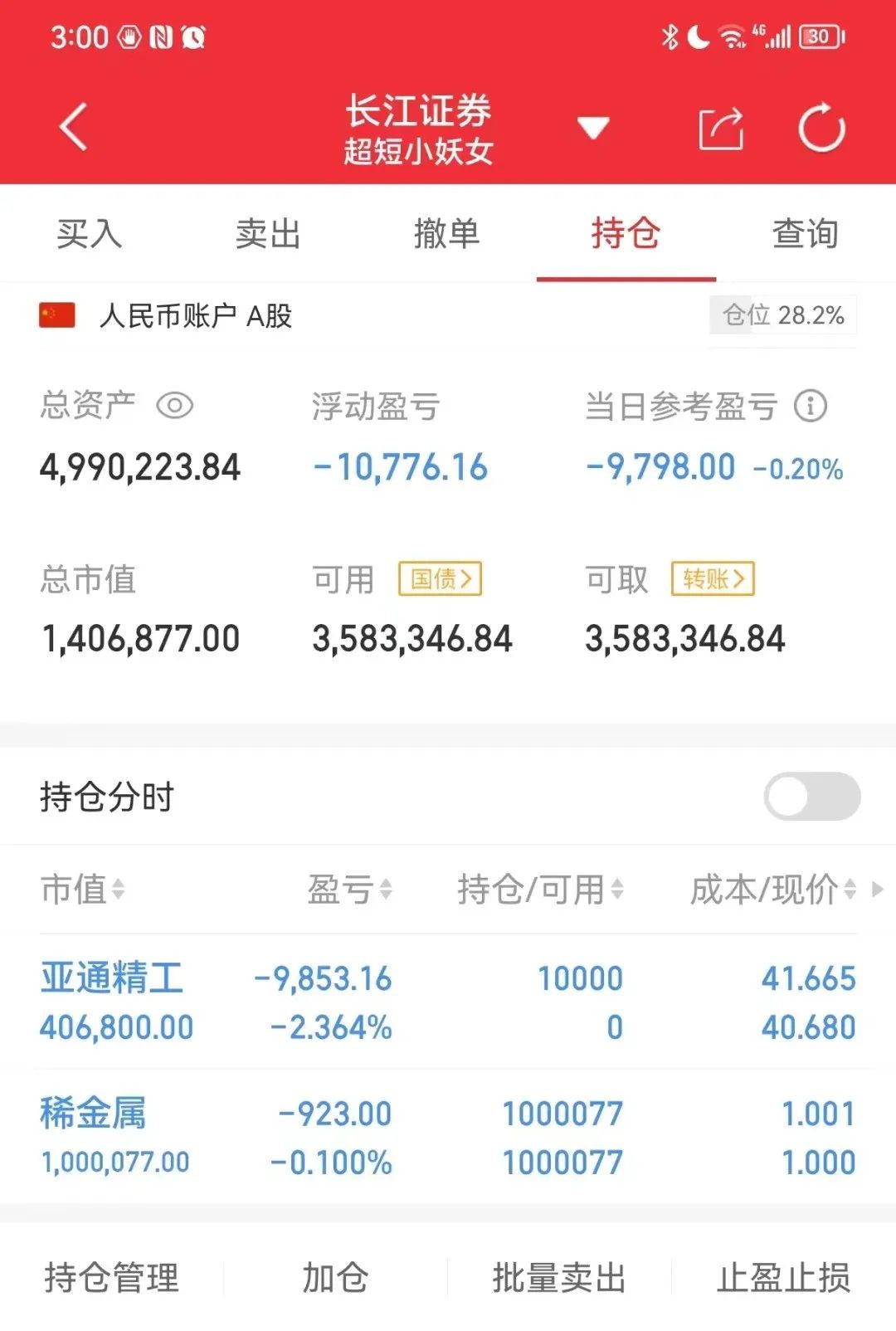Open 止盈止损 settings
The height and width of the screenshot is (1331, 896).
(783, 1278)
